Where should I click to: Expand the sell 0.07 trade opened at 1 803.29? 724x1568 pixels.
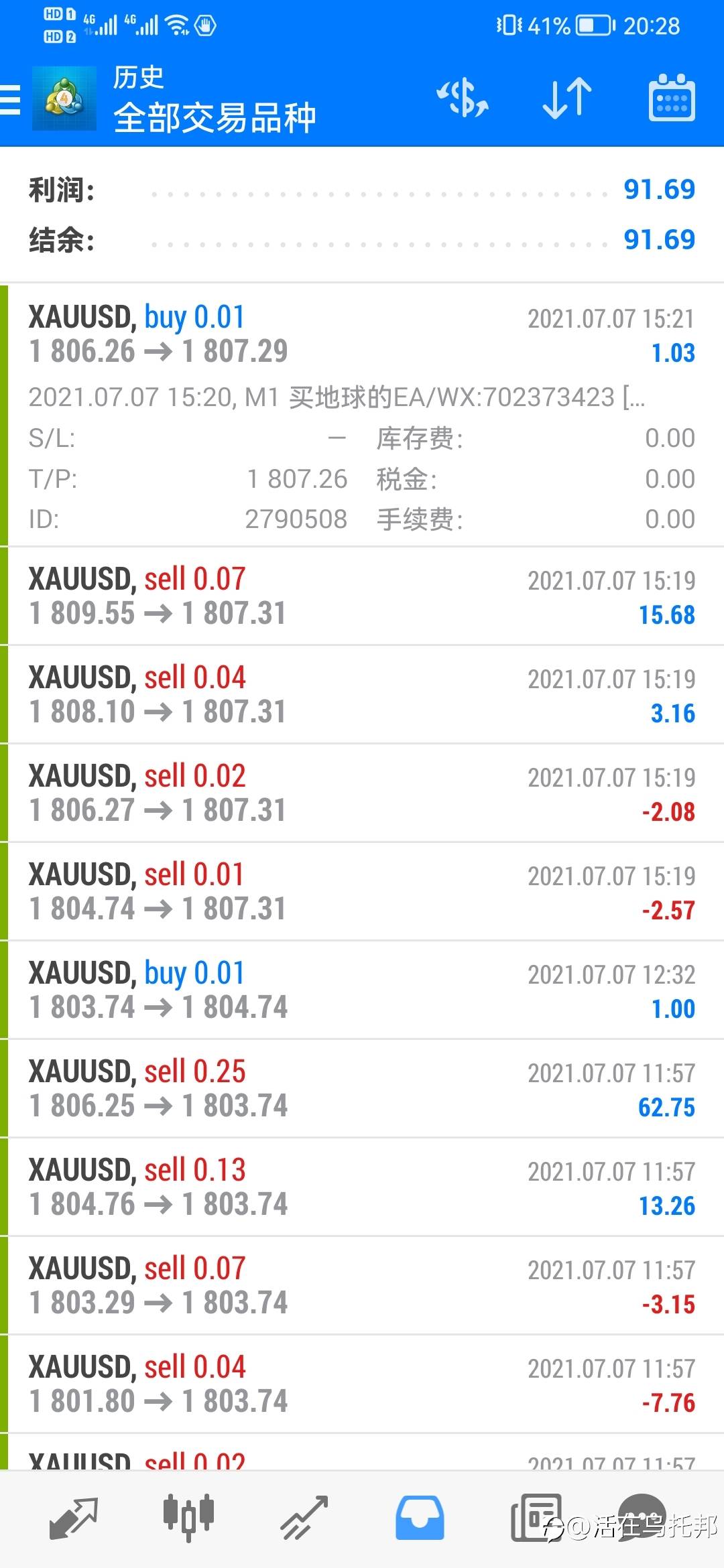point(362,1286)
